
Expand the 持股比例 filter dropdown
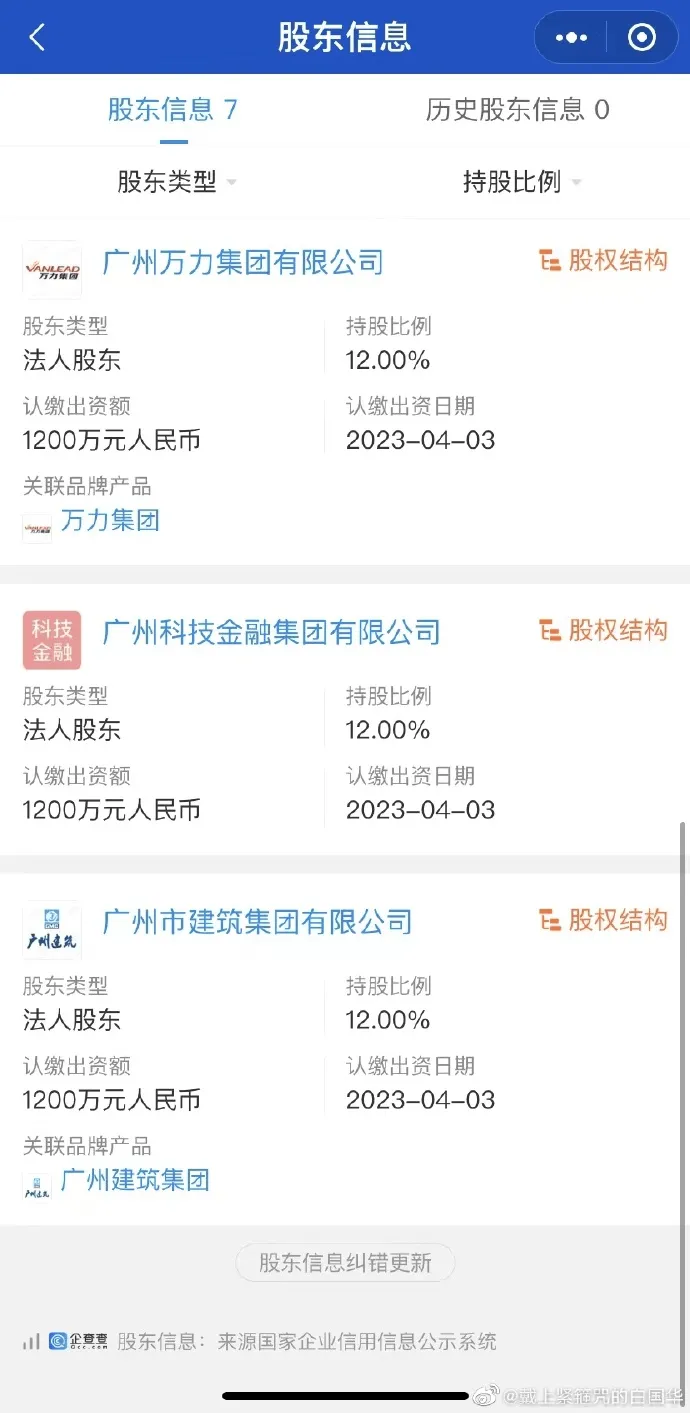522,182
